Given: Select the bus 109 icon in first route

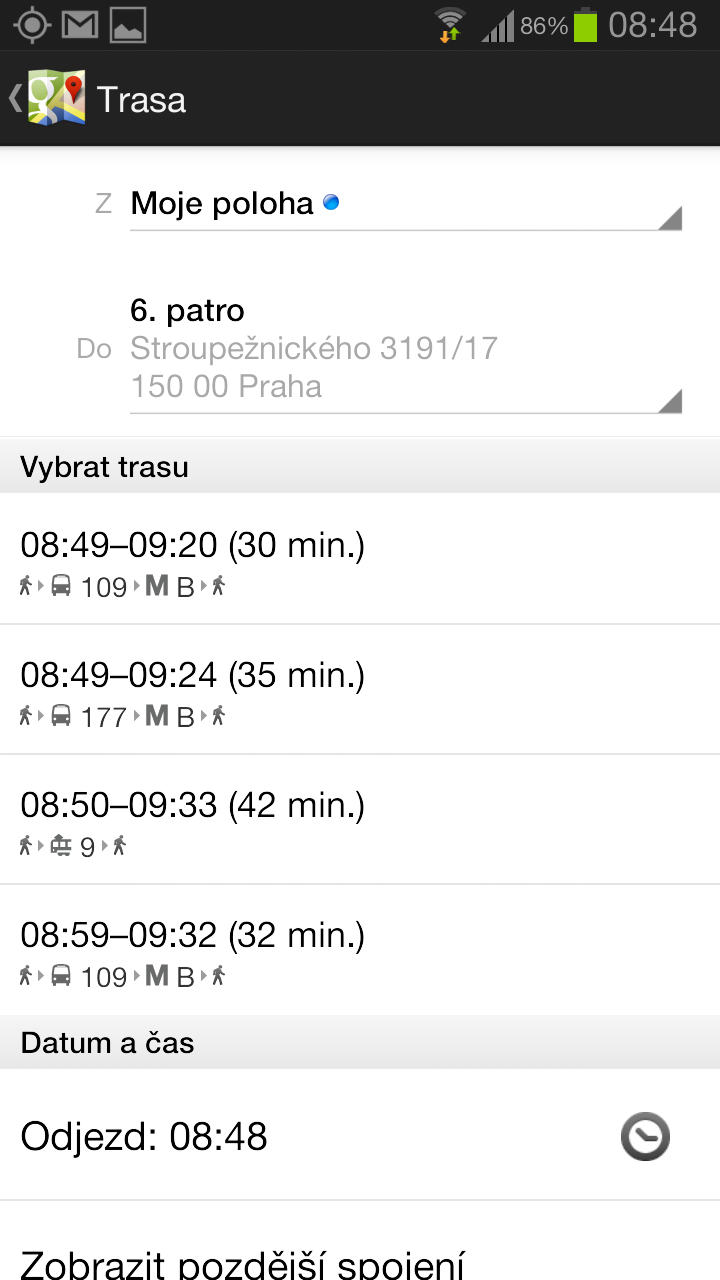Looking at the screenshot, I should [x=62, y=587].
